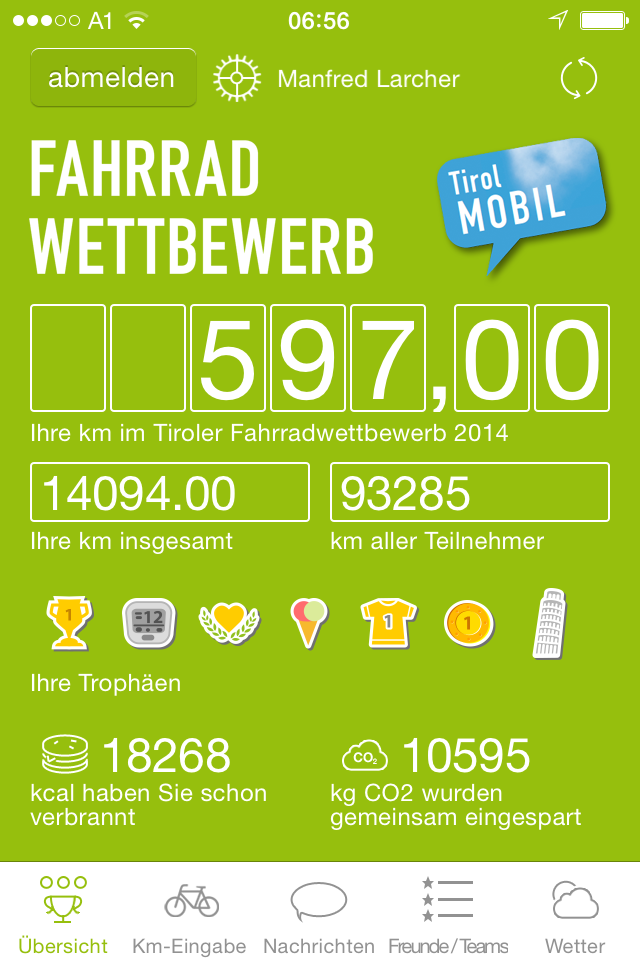Tap the gold trophy cup icon
The width and height of the screenshot is (640, 960).
tap(69, 622)
